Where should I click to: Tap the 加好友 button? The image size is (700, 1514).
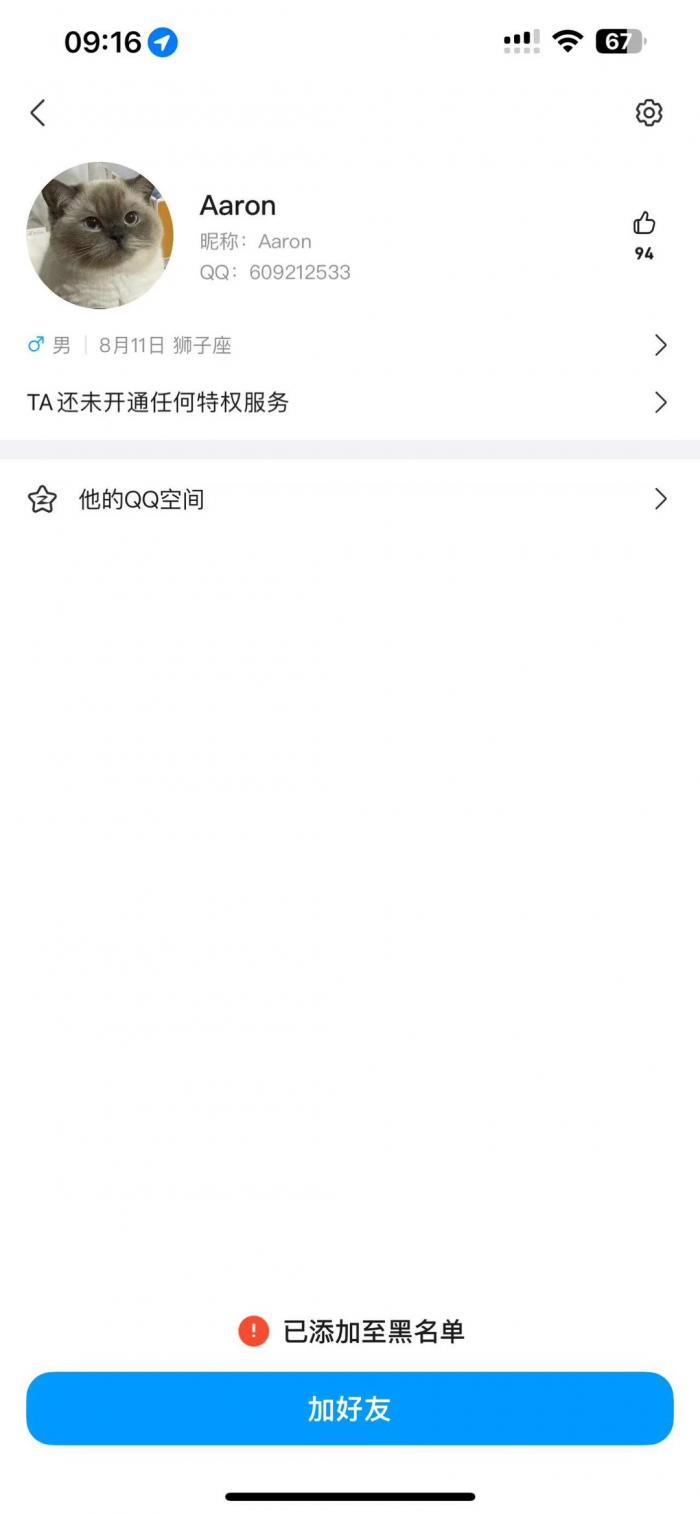coord(350,1408)
